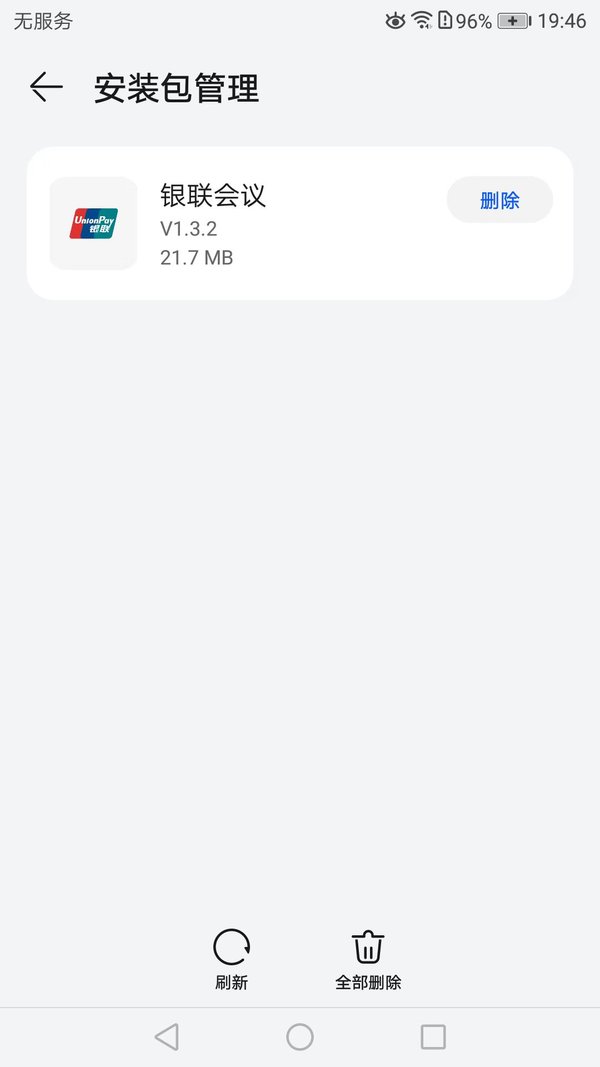Open the 银联会议 package entry
This screenshot has height=1067, width=600.
pos(300,223)
